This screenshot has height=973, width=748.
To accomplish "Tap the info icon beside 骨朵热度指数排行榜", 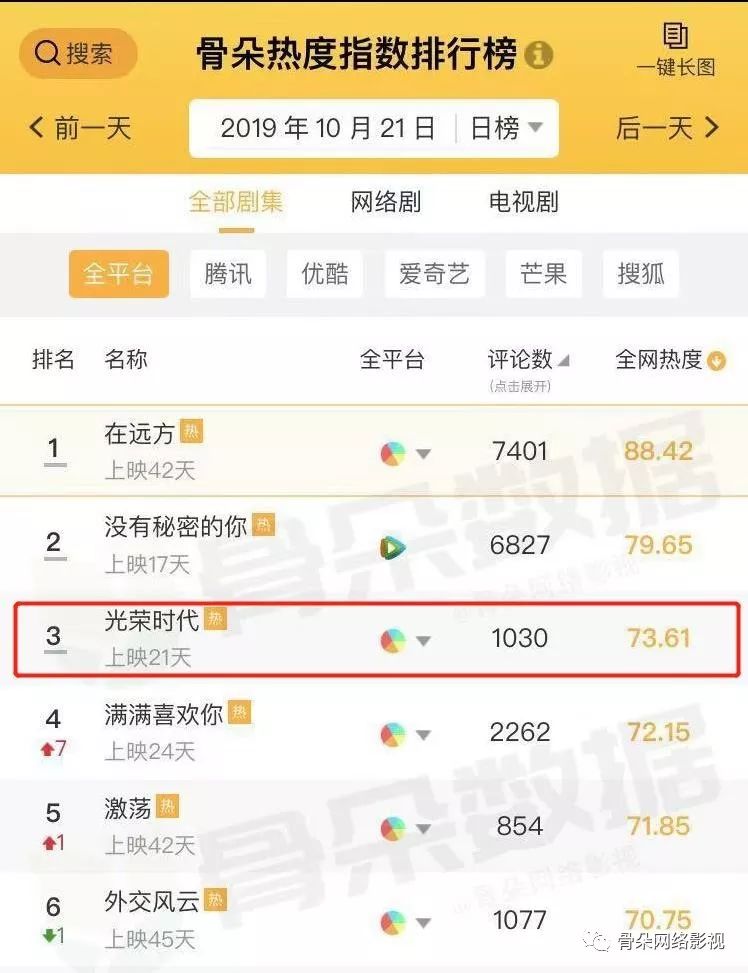I will (539, 54).
